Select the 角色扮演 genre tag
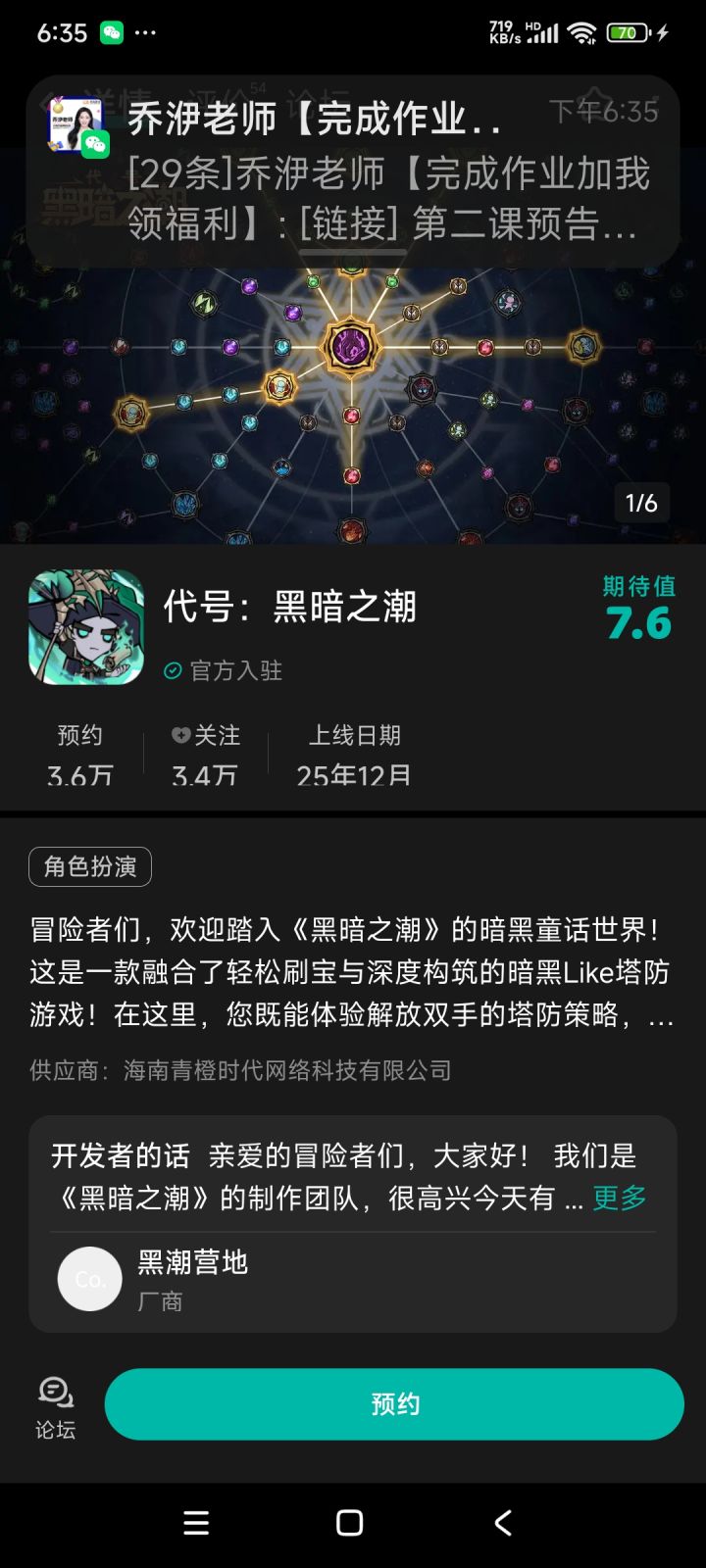The width and height of the screenshot is (706, 1568). coord(89,866)
